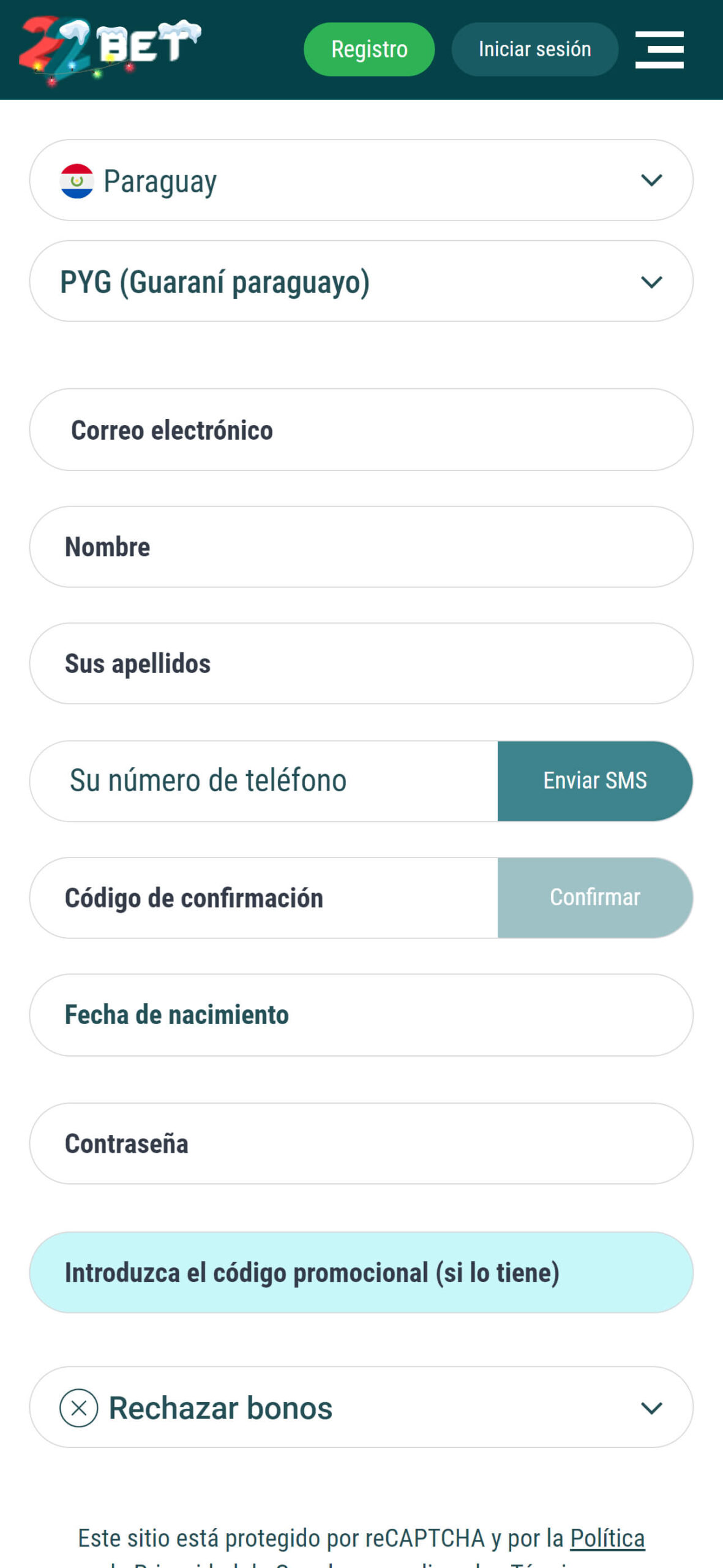Tap the Sus apellidos field

[x=361, y=663]
